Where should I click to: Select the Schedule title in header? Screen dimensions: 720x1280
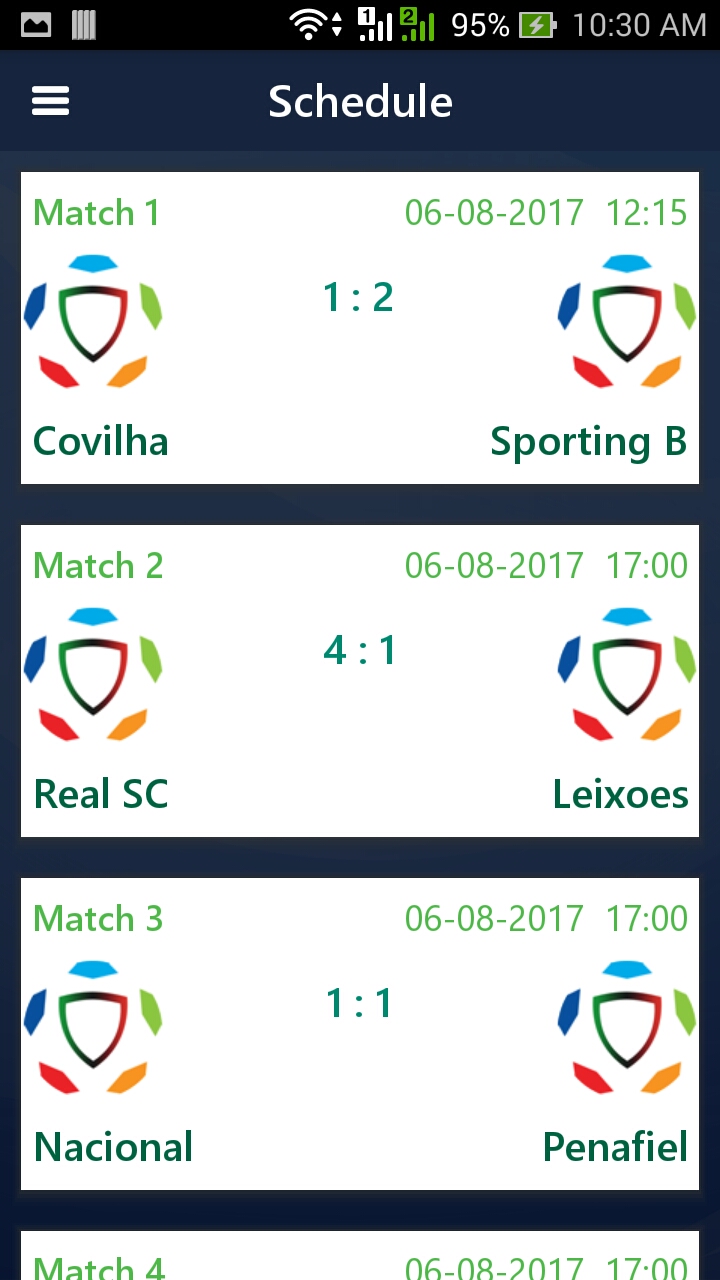click(360, 101)
